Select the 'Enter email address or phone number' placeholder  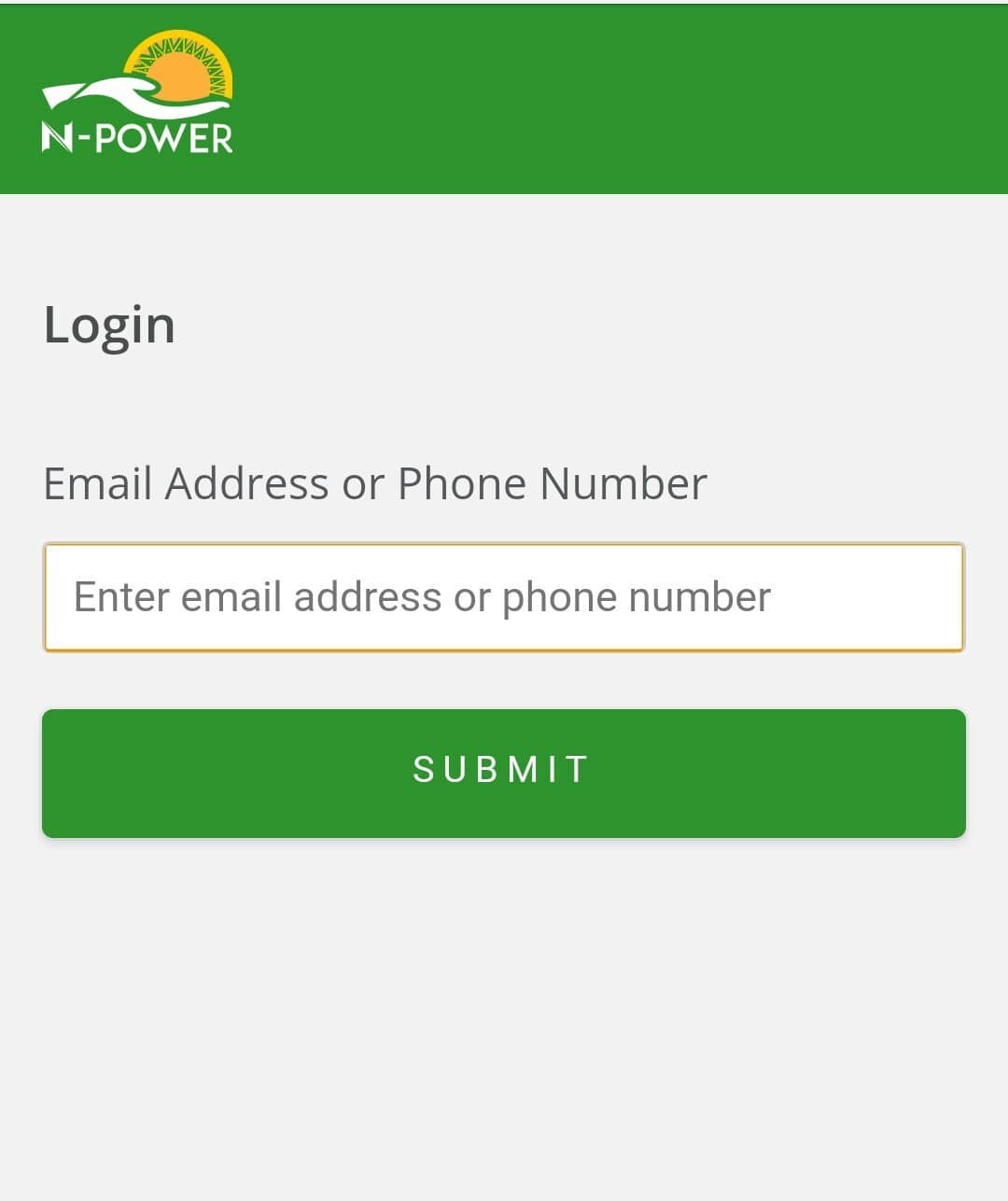(423, 595)
